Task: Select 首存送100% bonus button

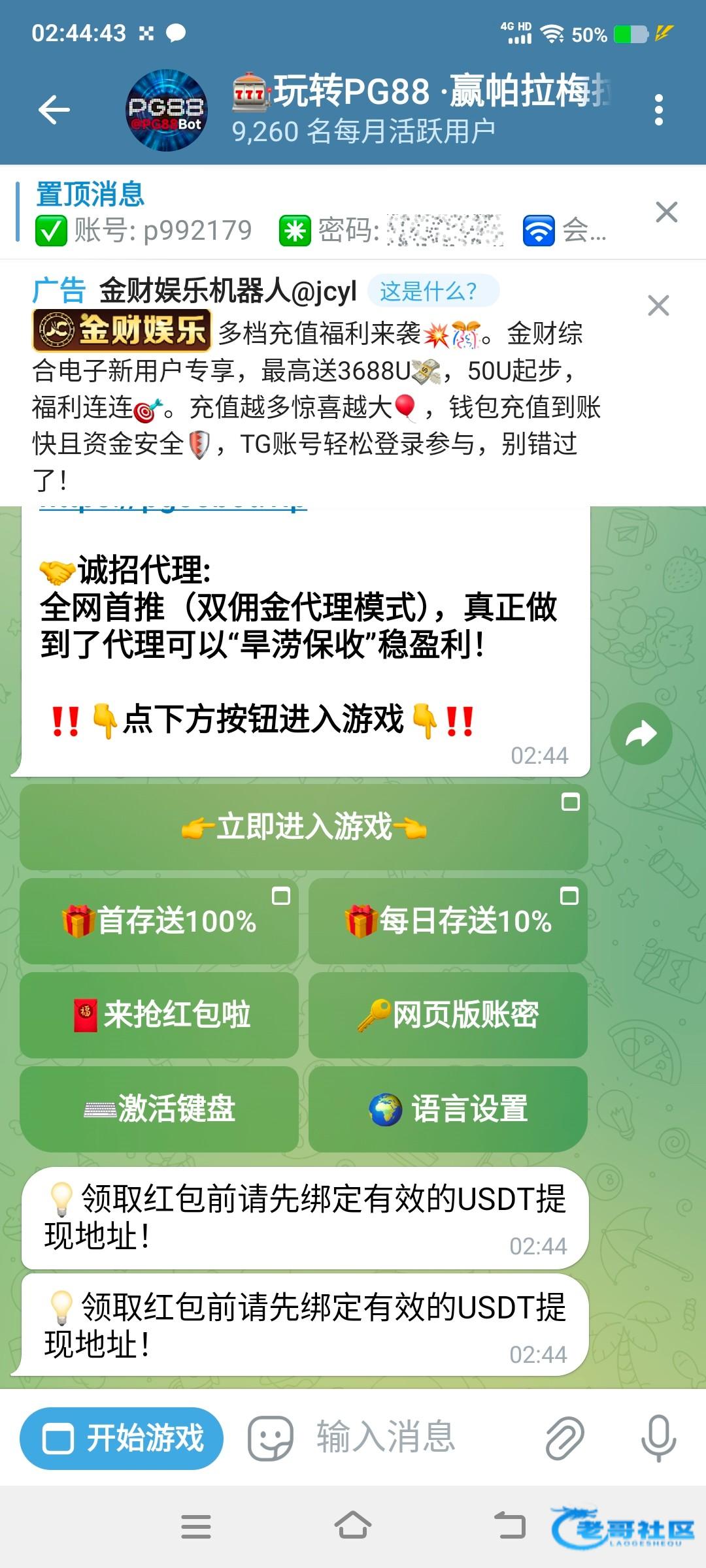Action: point(159,921)
